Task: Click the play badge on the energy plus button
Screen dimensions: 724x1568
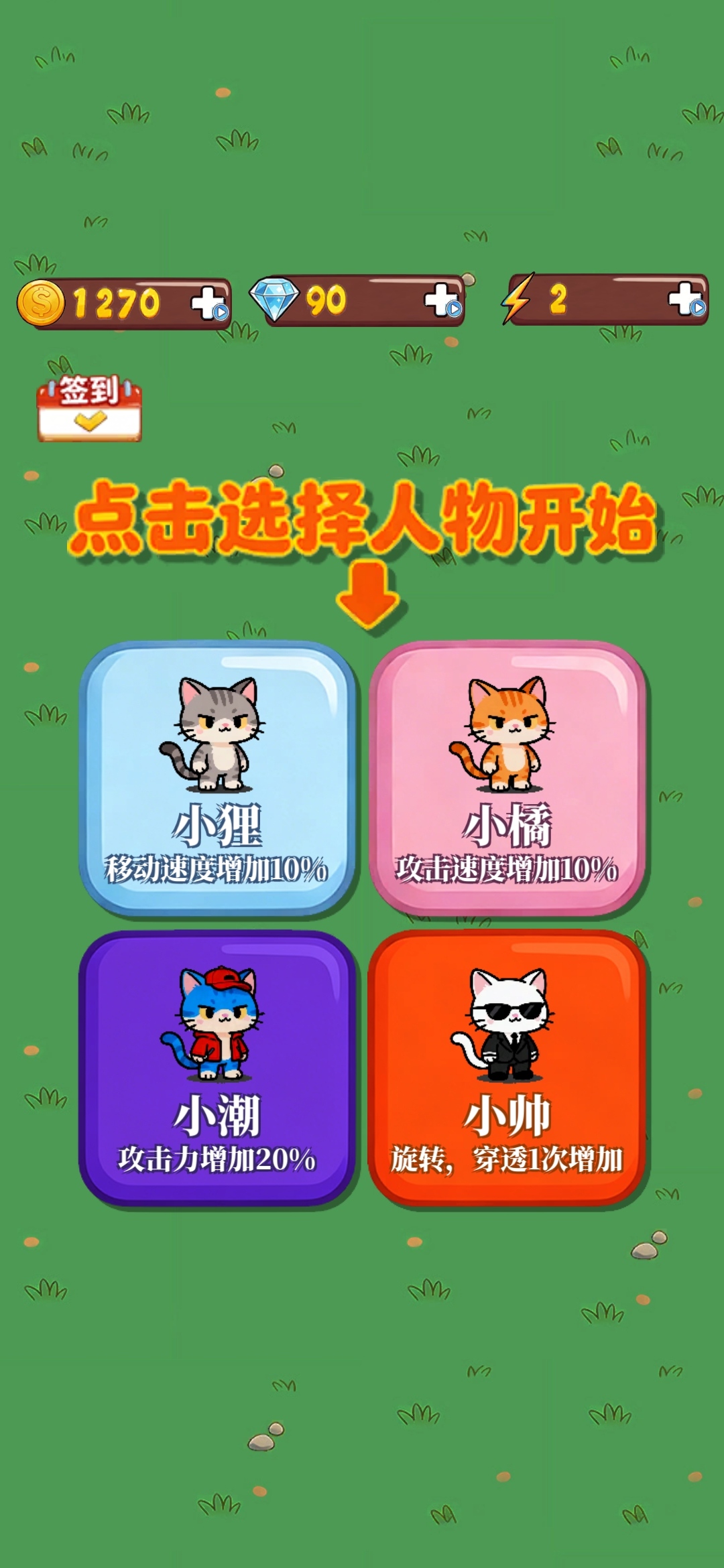Action: (697, 308)
